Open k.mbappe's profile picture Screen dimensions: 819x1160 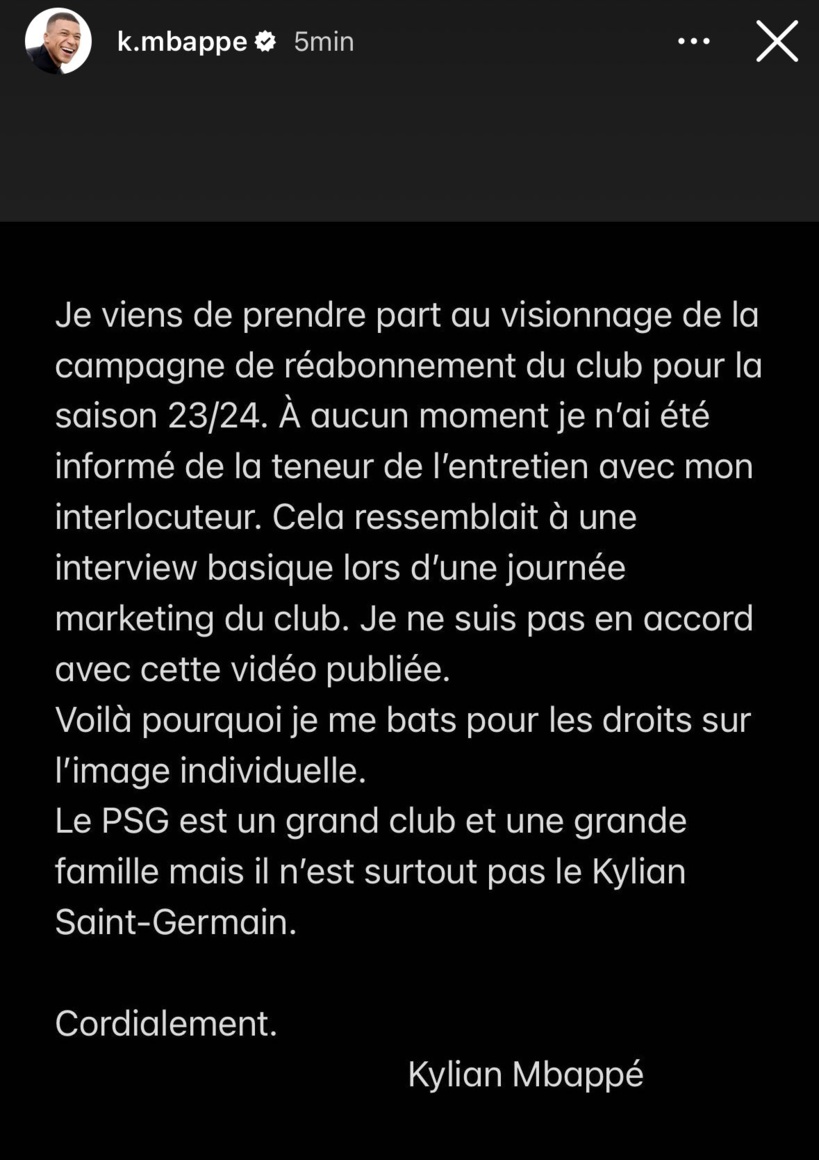[57, 41]
